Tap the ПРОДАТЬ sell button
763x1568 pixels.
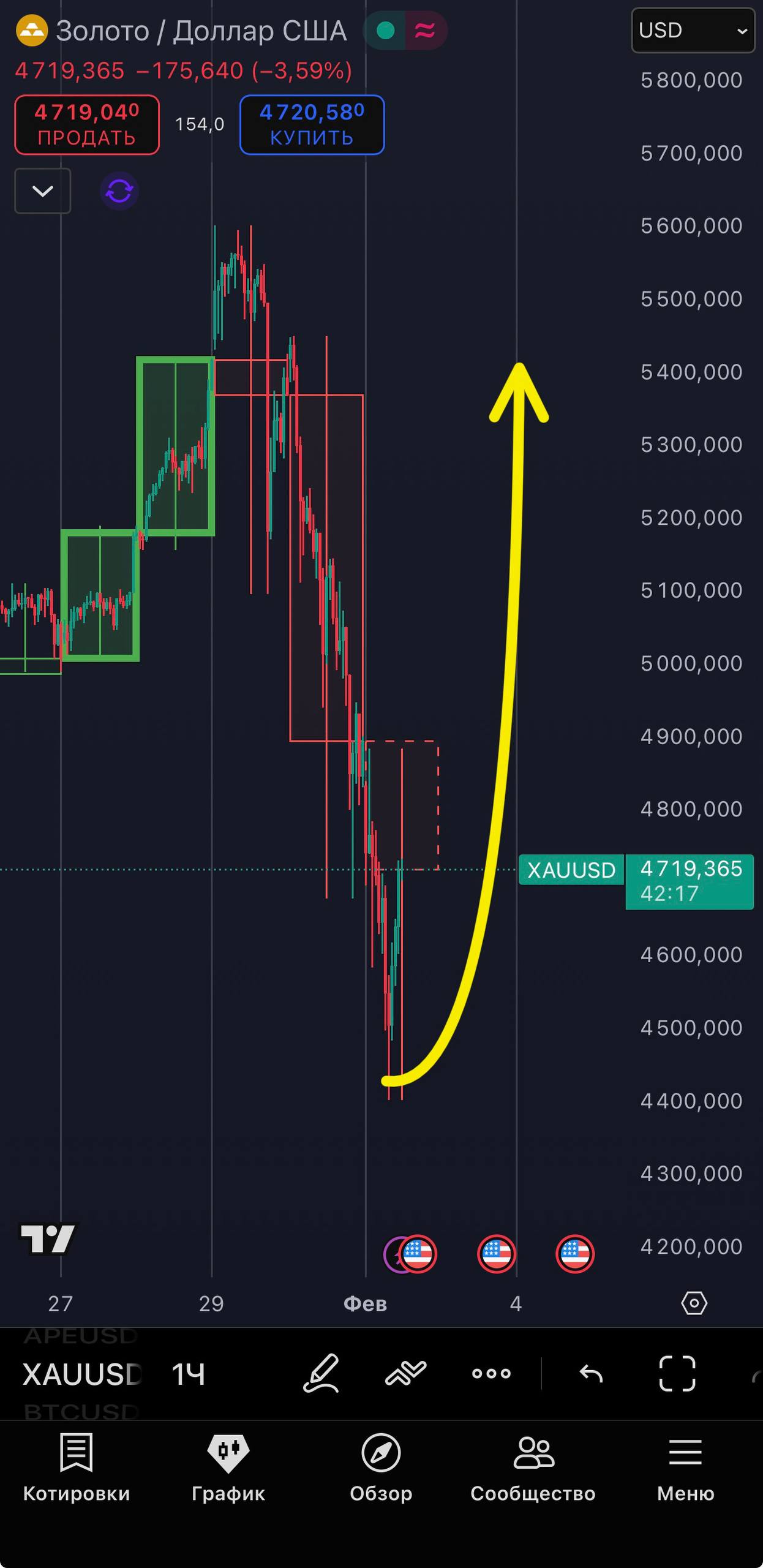[x=87, y=125]
